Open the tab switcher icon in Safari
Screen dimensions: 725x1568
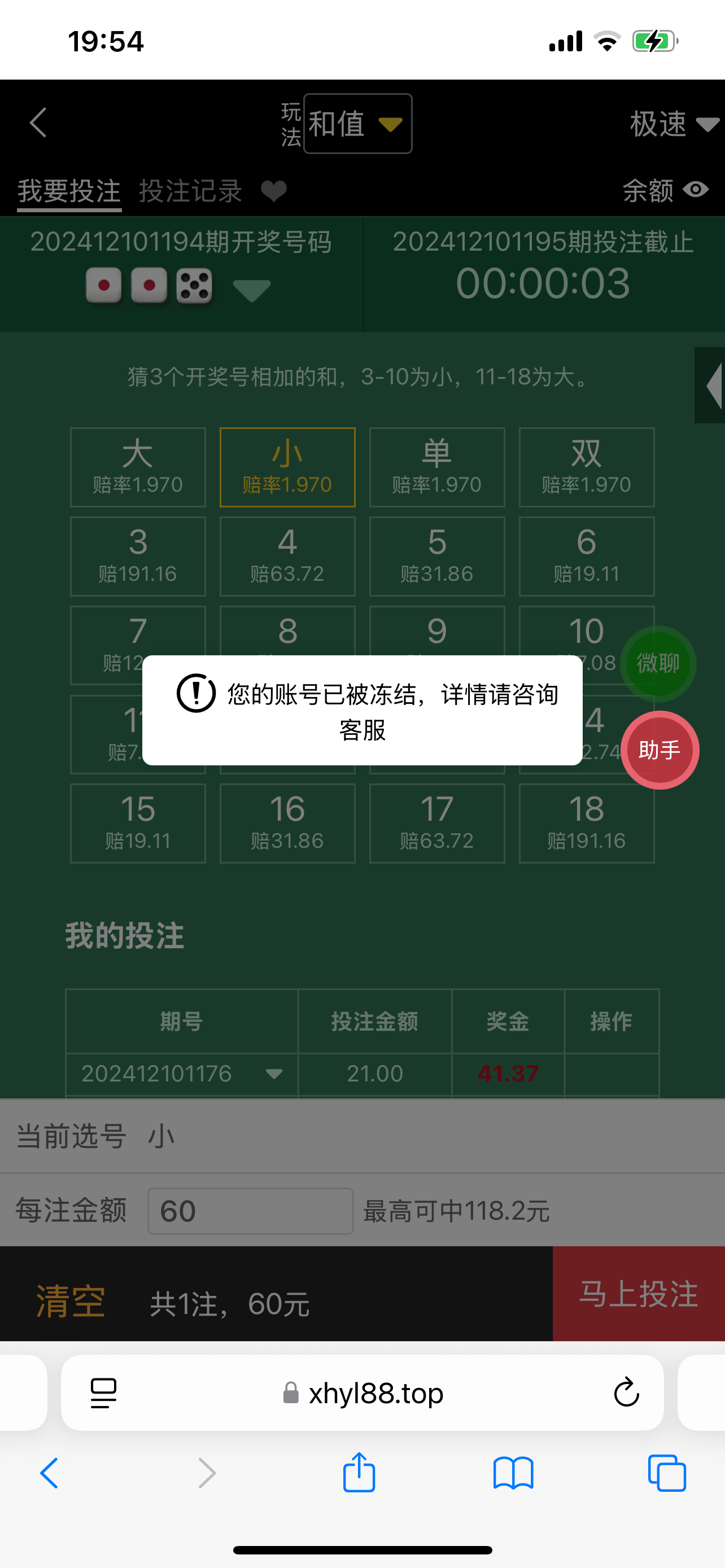coord(667,1473)
